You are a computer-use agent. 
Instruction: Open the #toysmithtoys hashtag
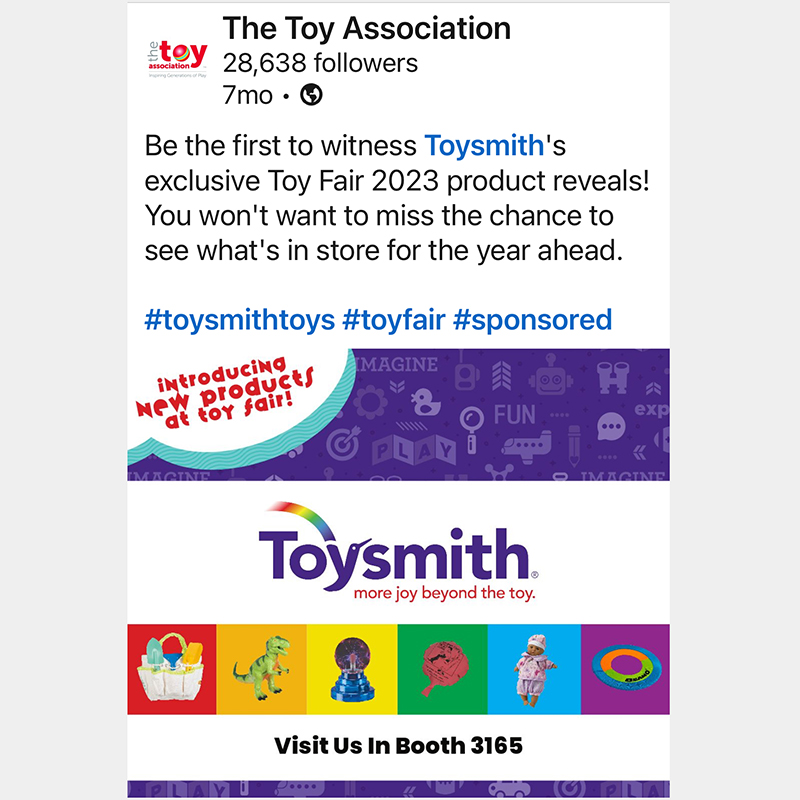click(x=238, y=320)
